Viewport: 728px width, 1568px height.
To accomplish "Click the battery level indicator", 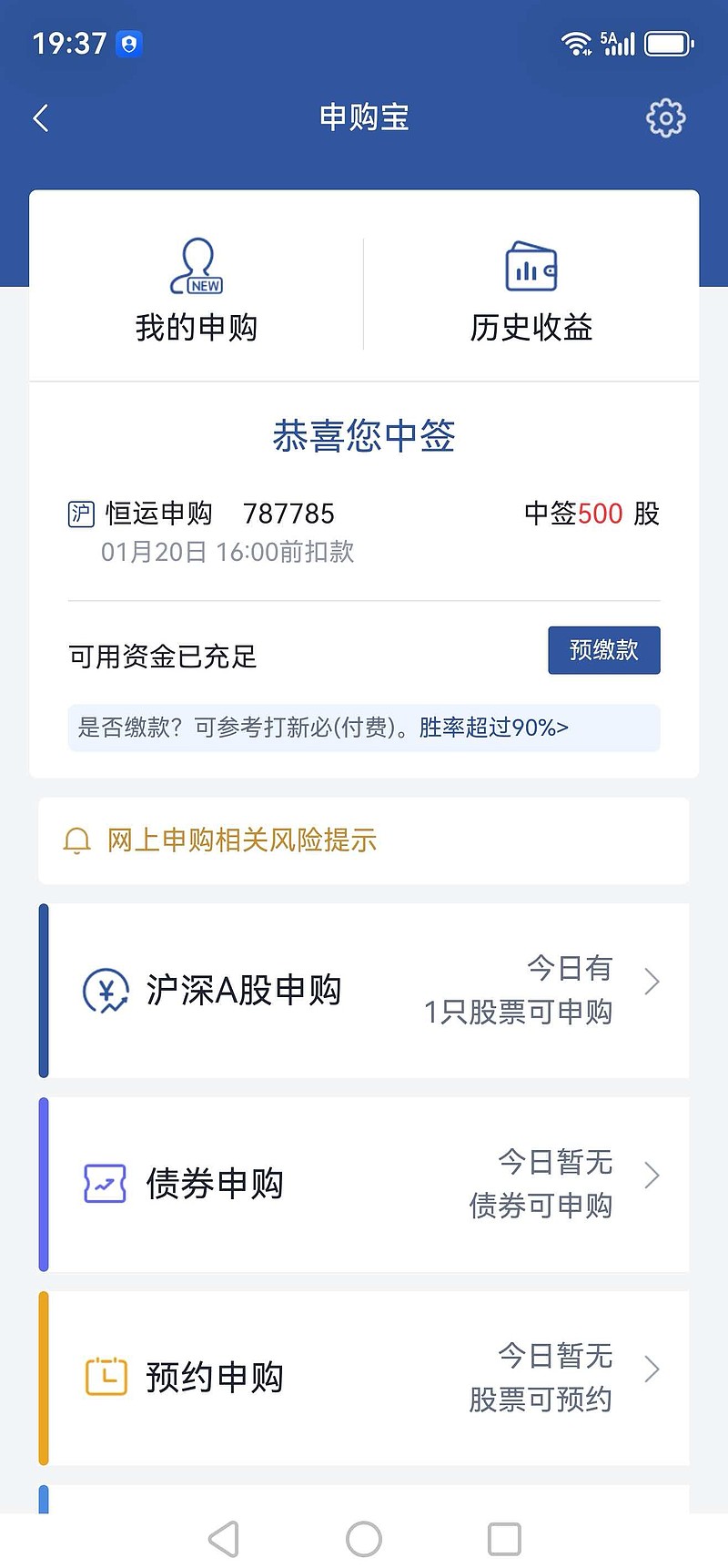I will [x=667, y=42].
